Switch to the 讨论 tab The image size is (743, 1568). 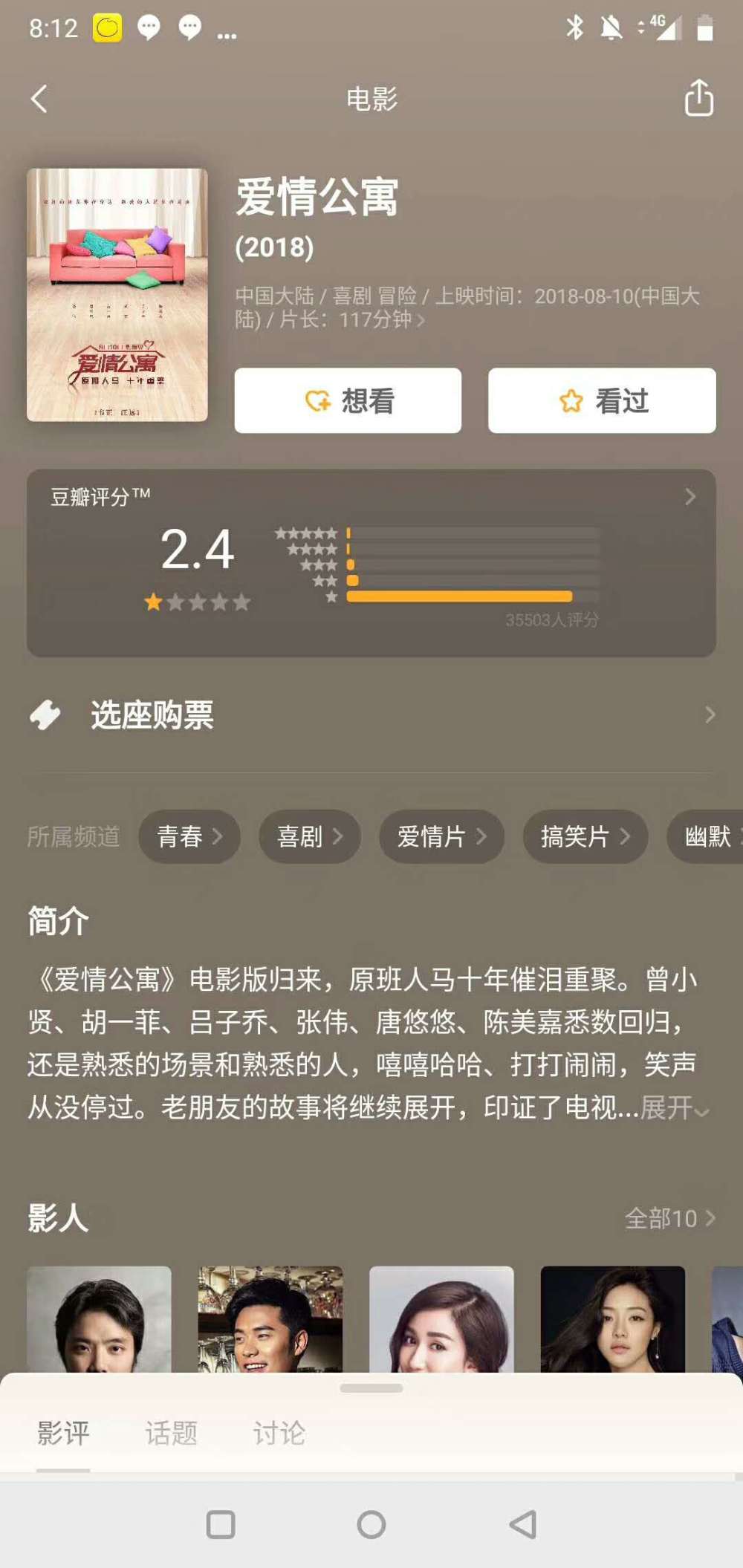pos(279,1433)
